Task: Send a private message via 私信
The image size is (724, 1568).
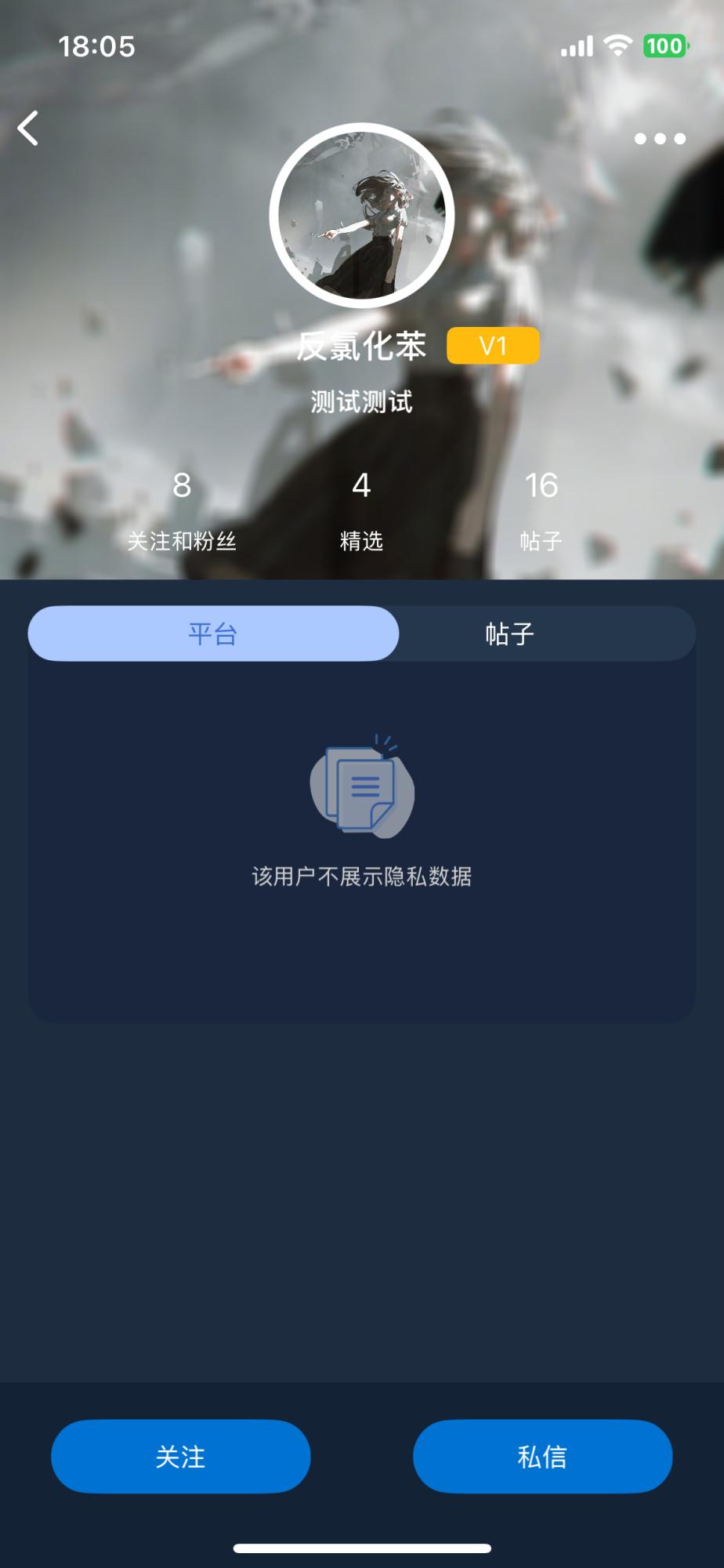Action: [x=542, y=1457]
